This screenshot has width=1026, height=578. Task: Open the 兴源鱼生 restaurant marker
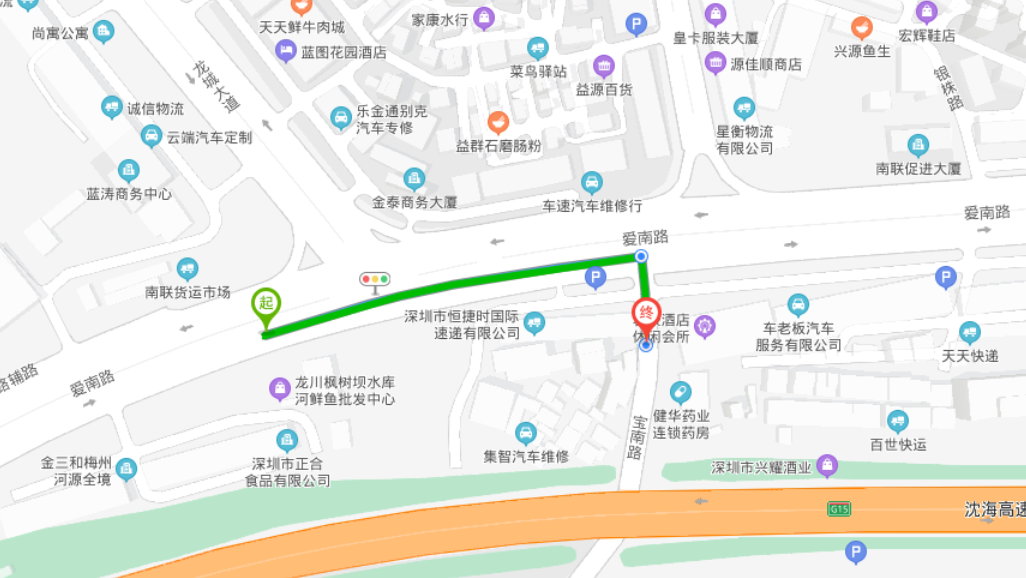click(861, 27)
